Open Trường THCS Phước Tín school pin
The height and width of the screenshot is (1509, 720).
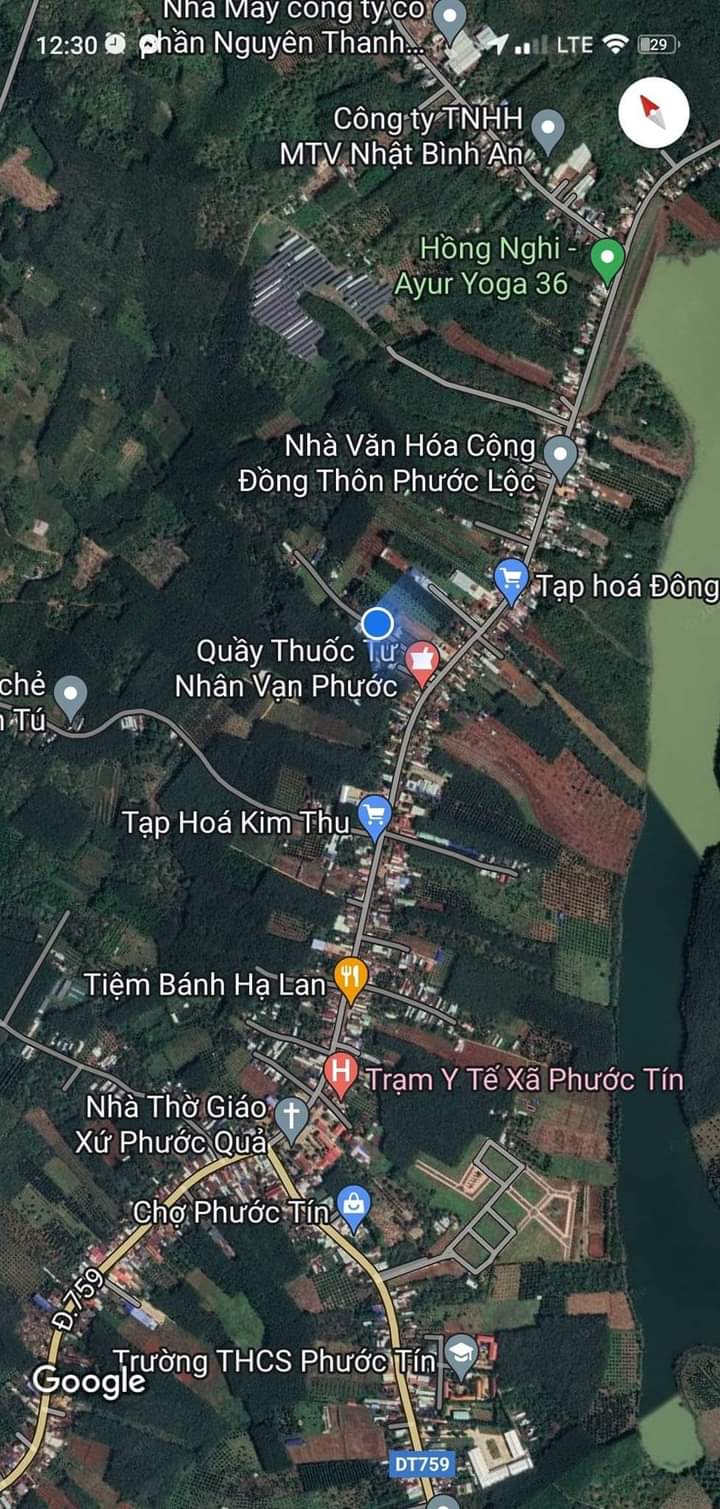[x=461, y=1352]
